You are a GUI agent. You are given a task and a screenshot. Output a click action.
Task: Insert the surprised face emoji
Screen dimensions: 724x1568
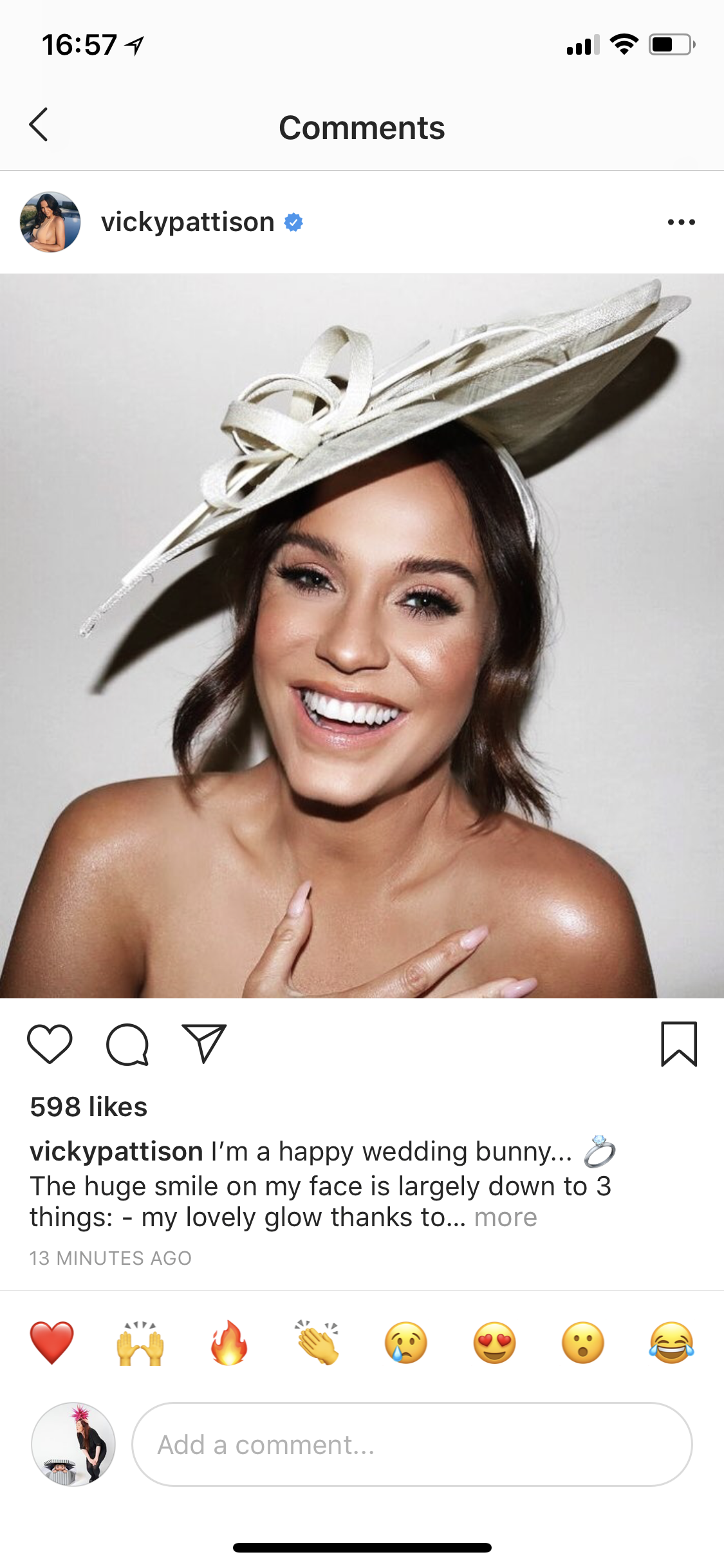(583, 1343)
